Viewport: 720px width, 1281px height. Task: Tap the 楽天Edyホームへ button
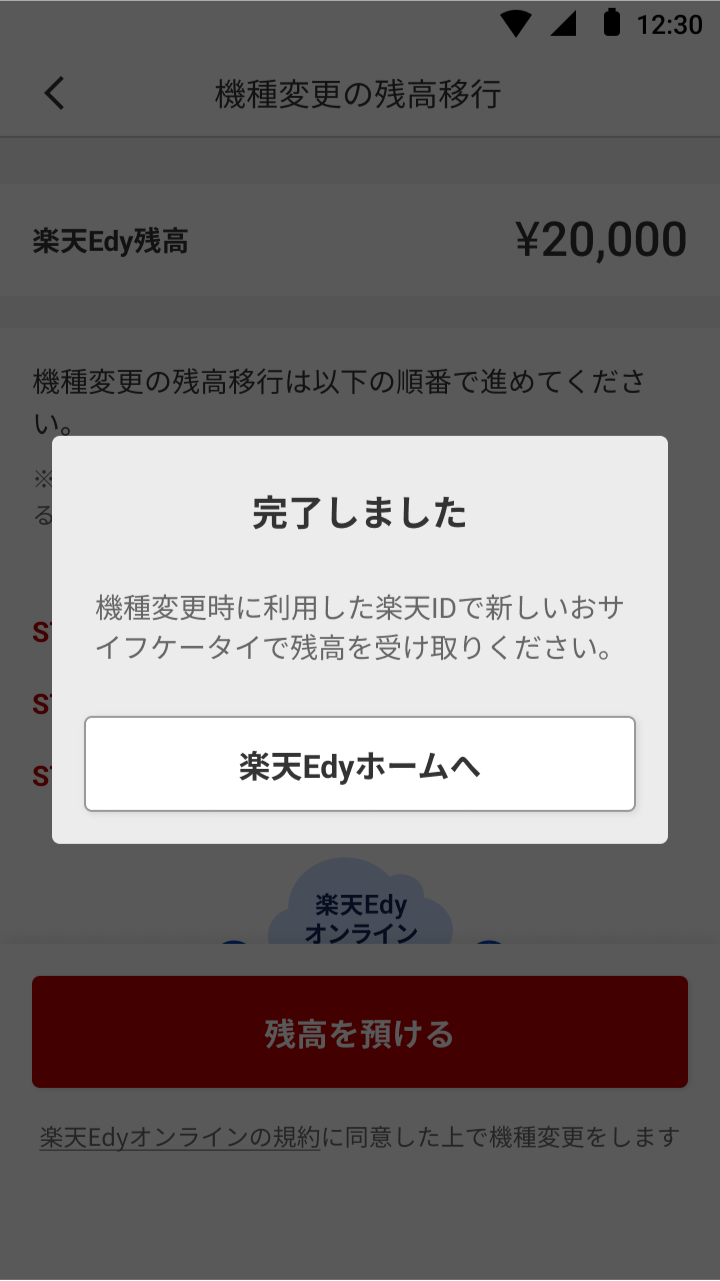coord(360,764)
